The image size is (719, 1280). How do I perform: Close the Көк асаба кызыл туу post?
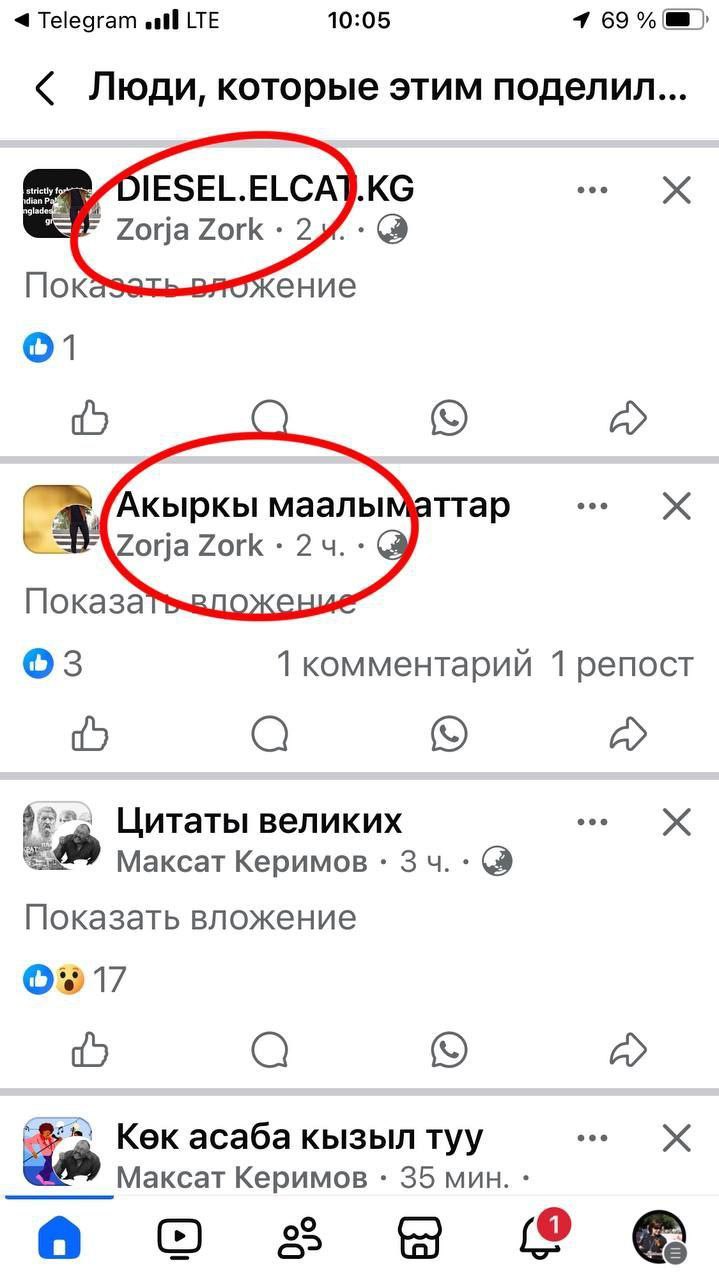(x=677, y=1138)
